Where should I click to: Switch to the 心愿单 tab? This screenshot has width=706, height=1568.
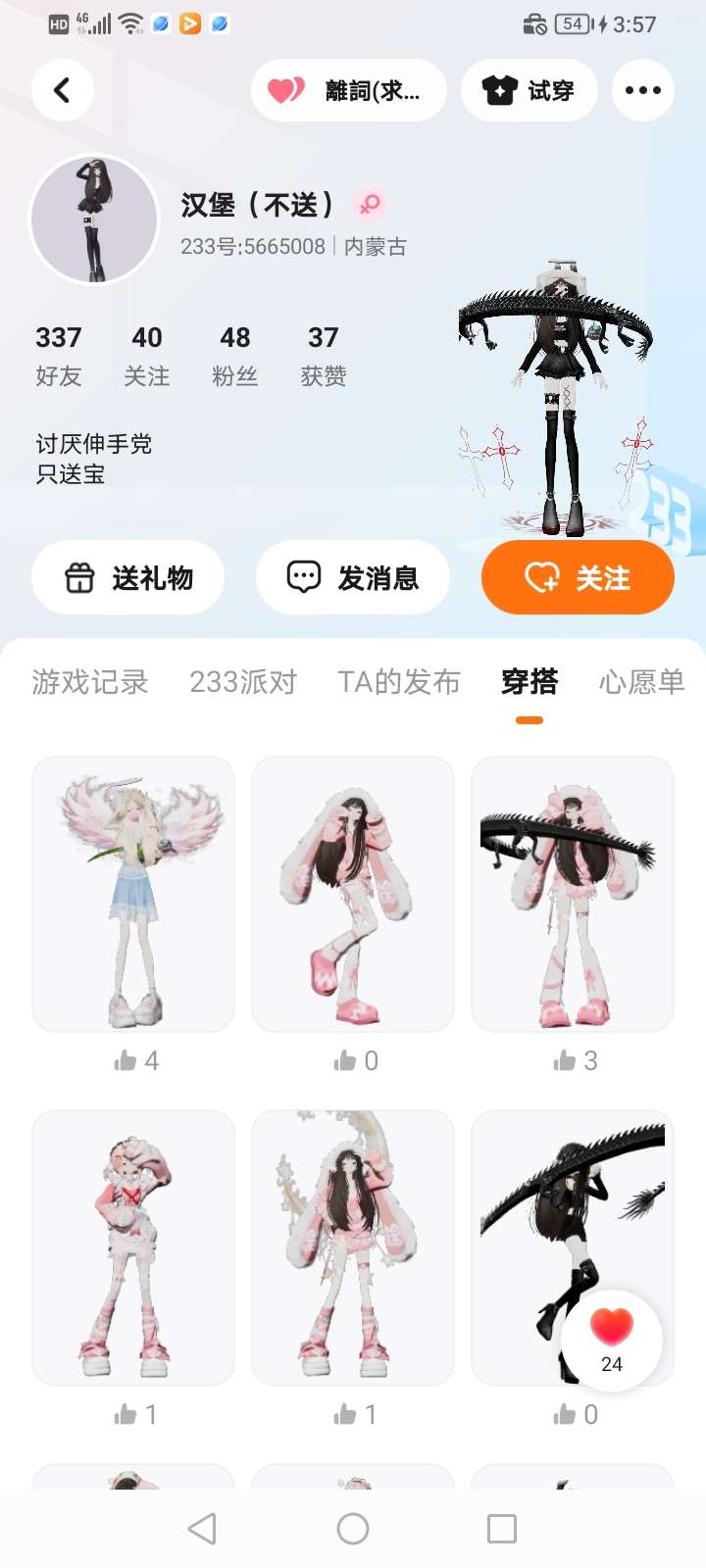642,681
